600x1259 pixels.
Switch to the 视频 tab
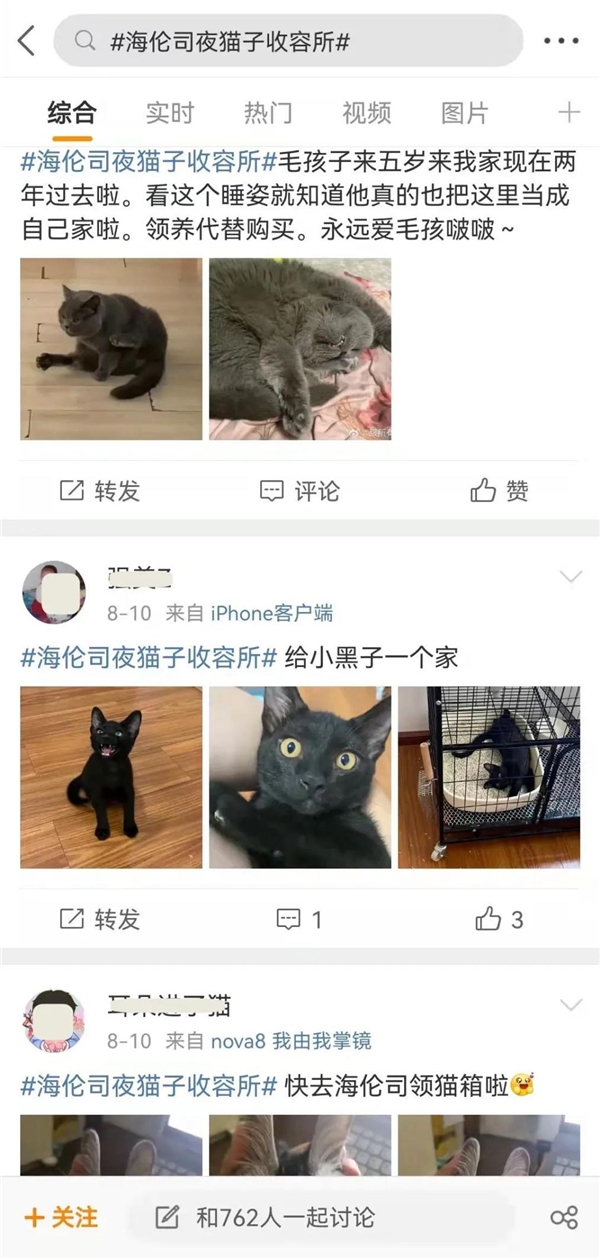coord(366,113)
